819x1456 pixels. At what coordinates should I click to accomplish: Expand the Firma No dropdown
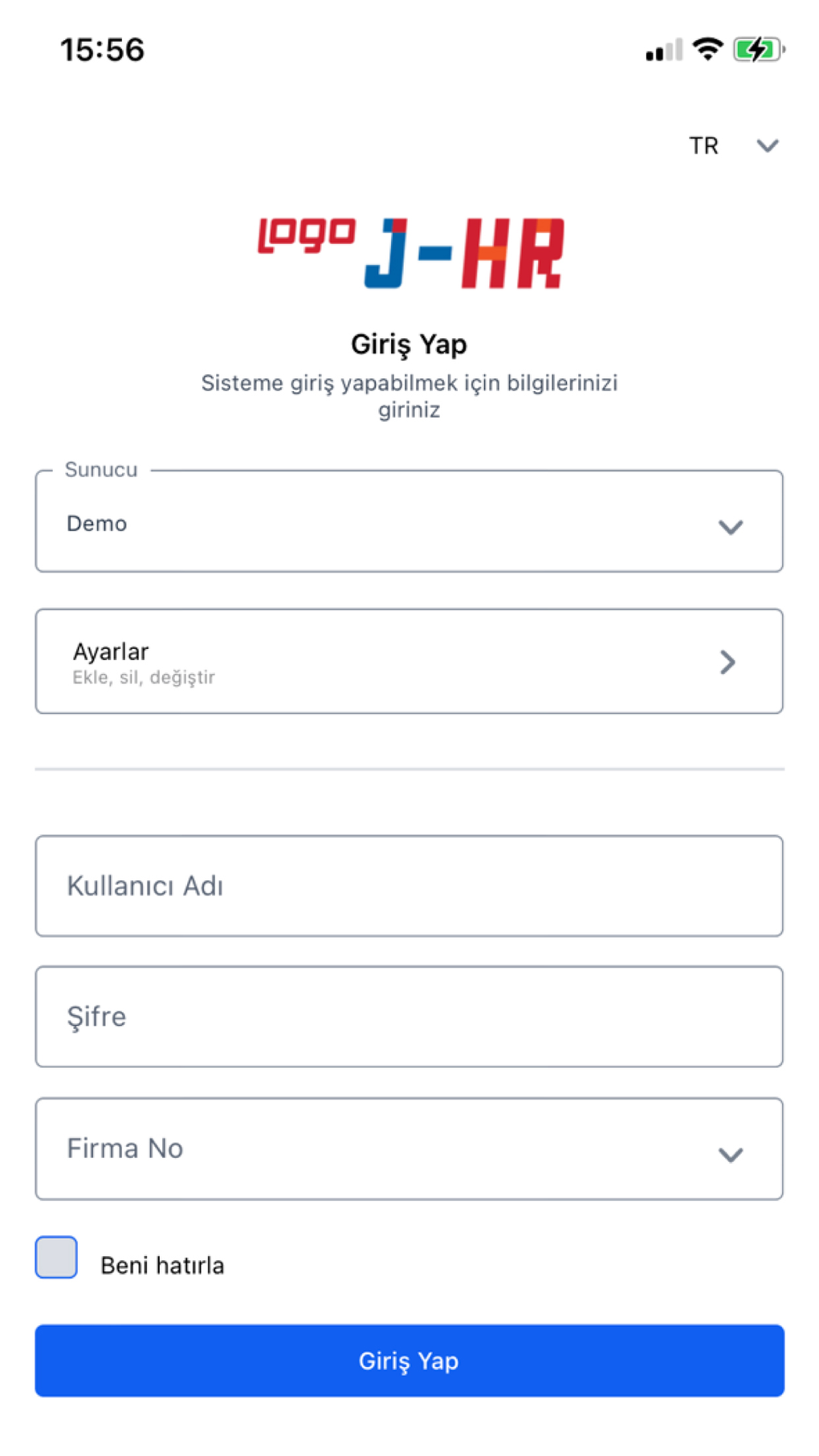(409, 1148)
